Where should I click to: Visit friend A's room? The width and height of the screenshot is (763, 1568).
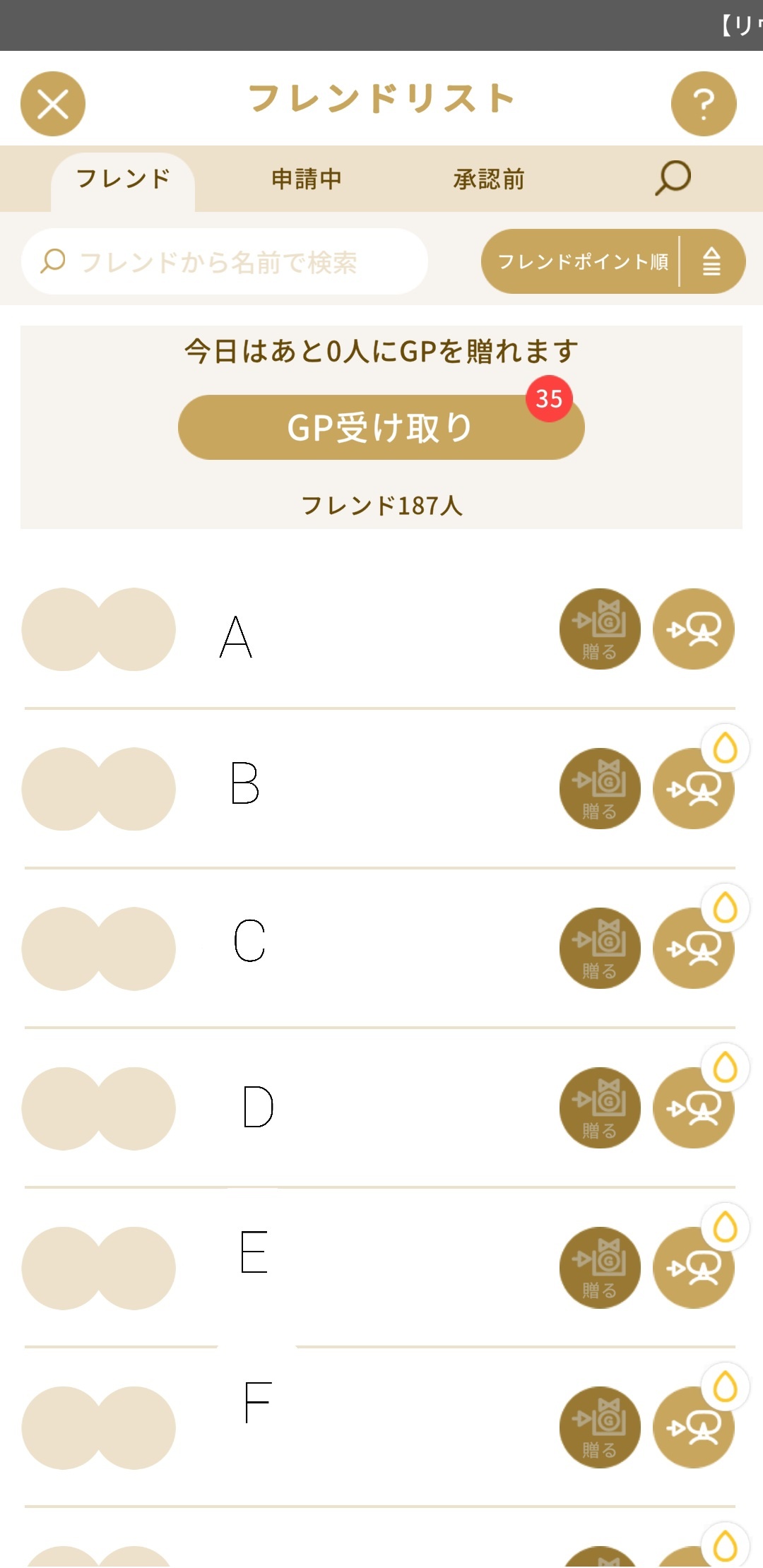[x=694, y=629]
